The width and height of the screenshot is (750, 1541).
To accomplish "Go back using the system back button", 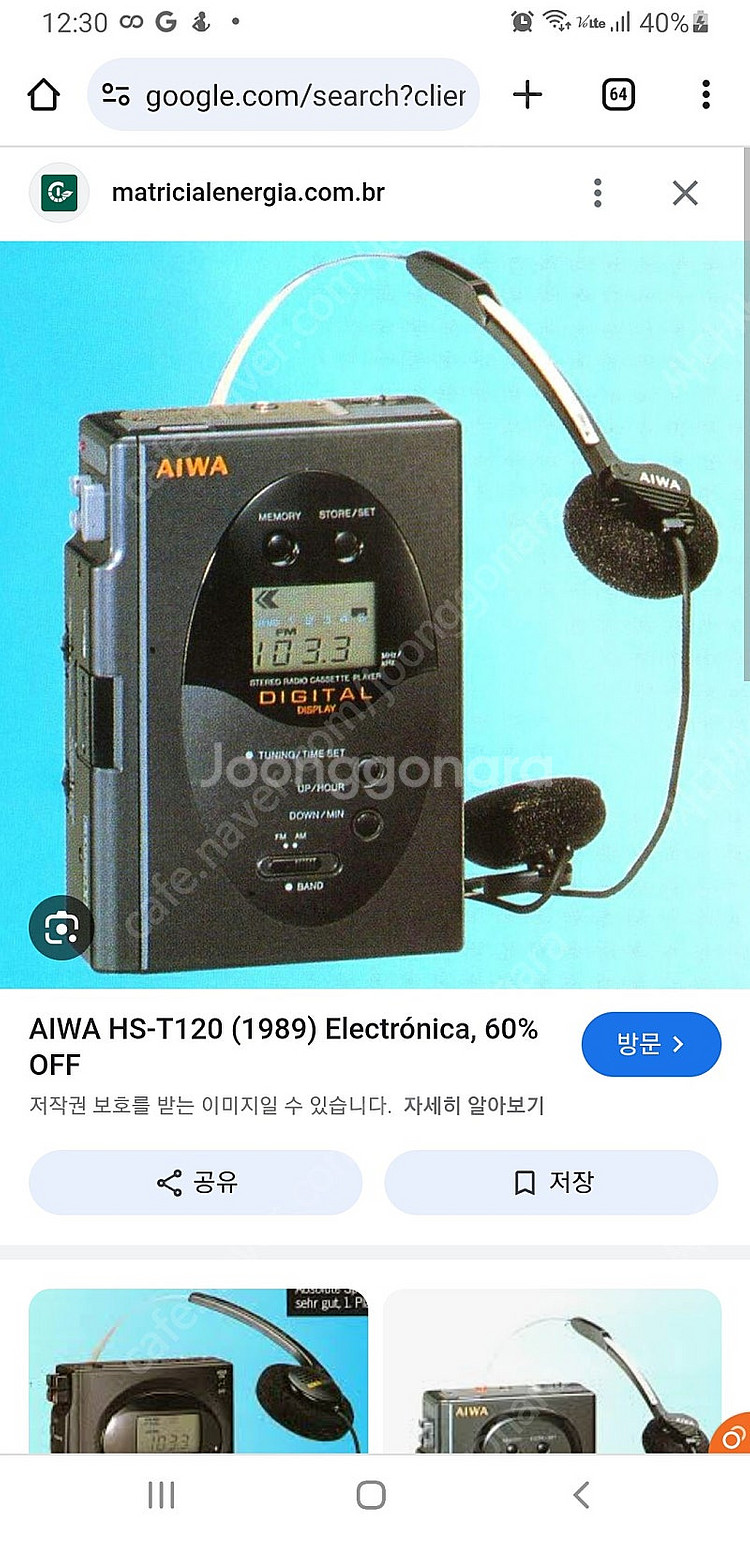I will point(581,1496).
